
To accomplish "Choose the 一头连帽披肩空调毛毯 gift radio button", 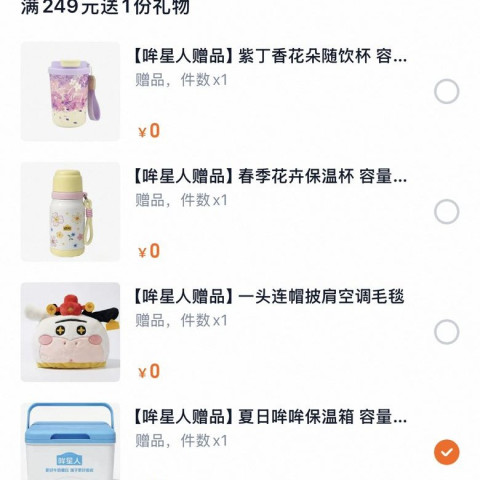I will pyautogui.click(x=447, y=332).
